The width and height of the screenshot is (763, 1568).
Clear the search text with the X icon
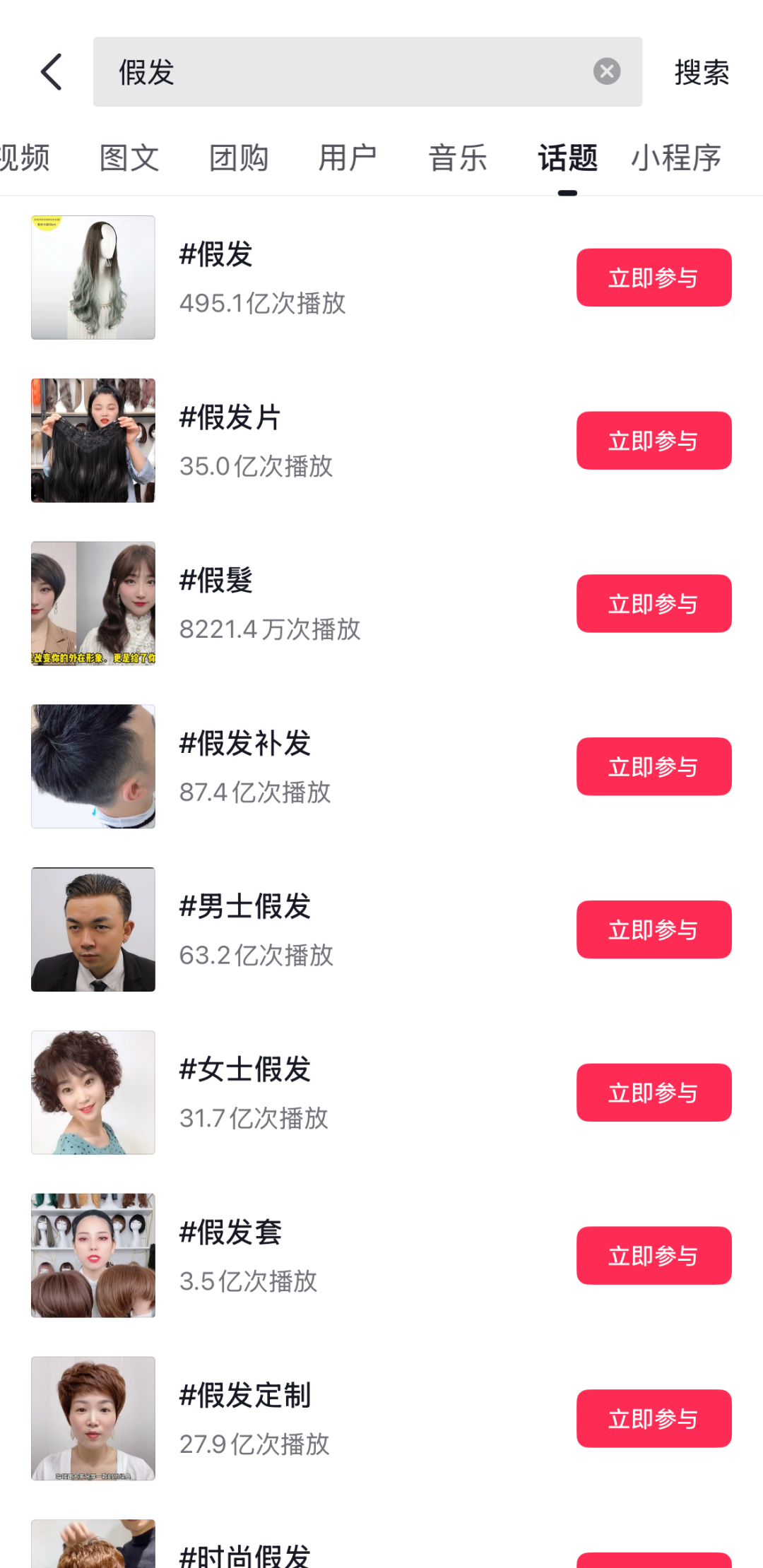[x=606, y=71]
